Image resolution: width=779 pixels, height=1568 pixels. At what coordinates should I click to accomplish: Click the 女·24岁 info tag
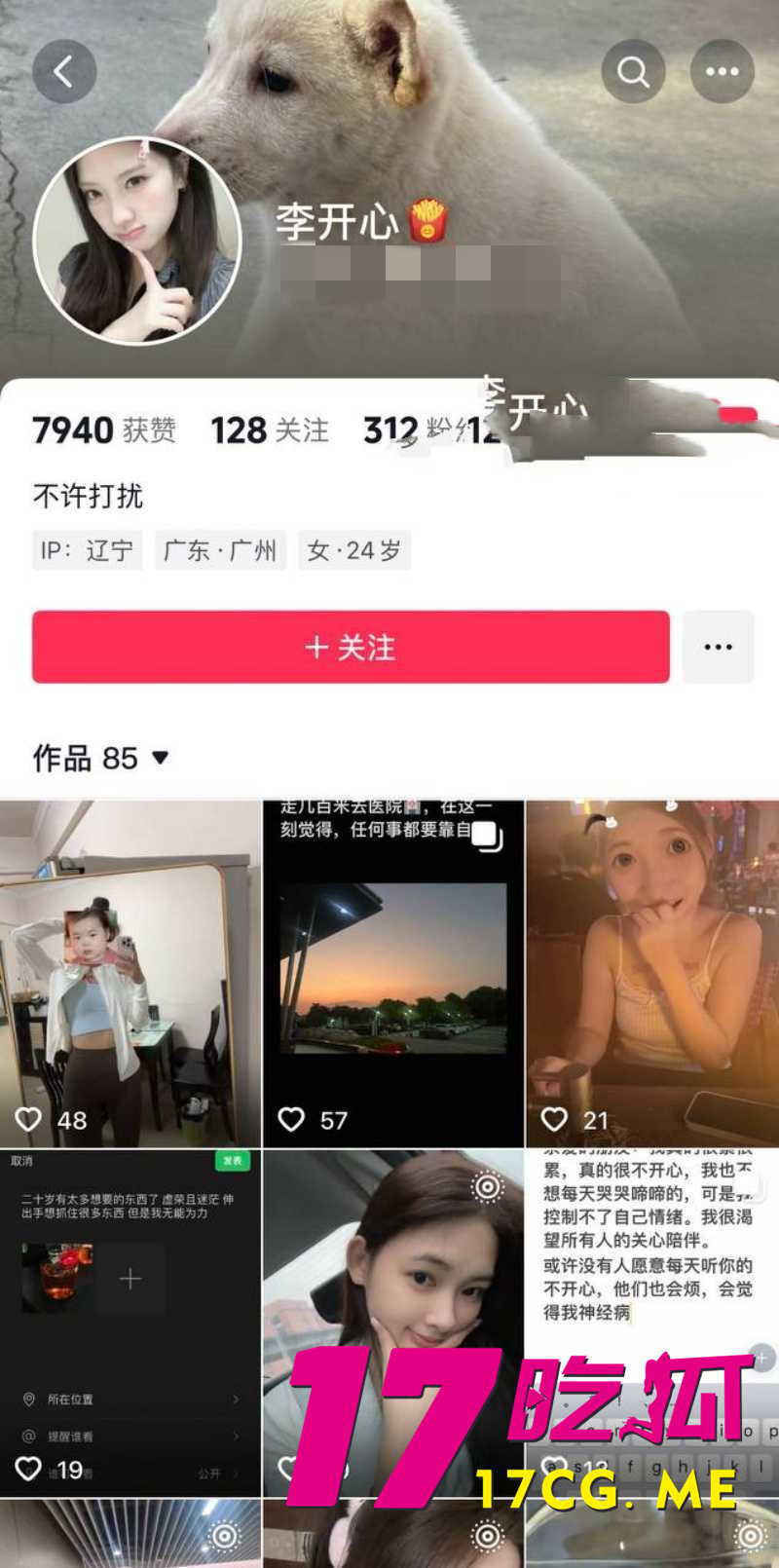[354, 550]
